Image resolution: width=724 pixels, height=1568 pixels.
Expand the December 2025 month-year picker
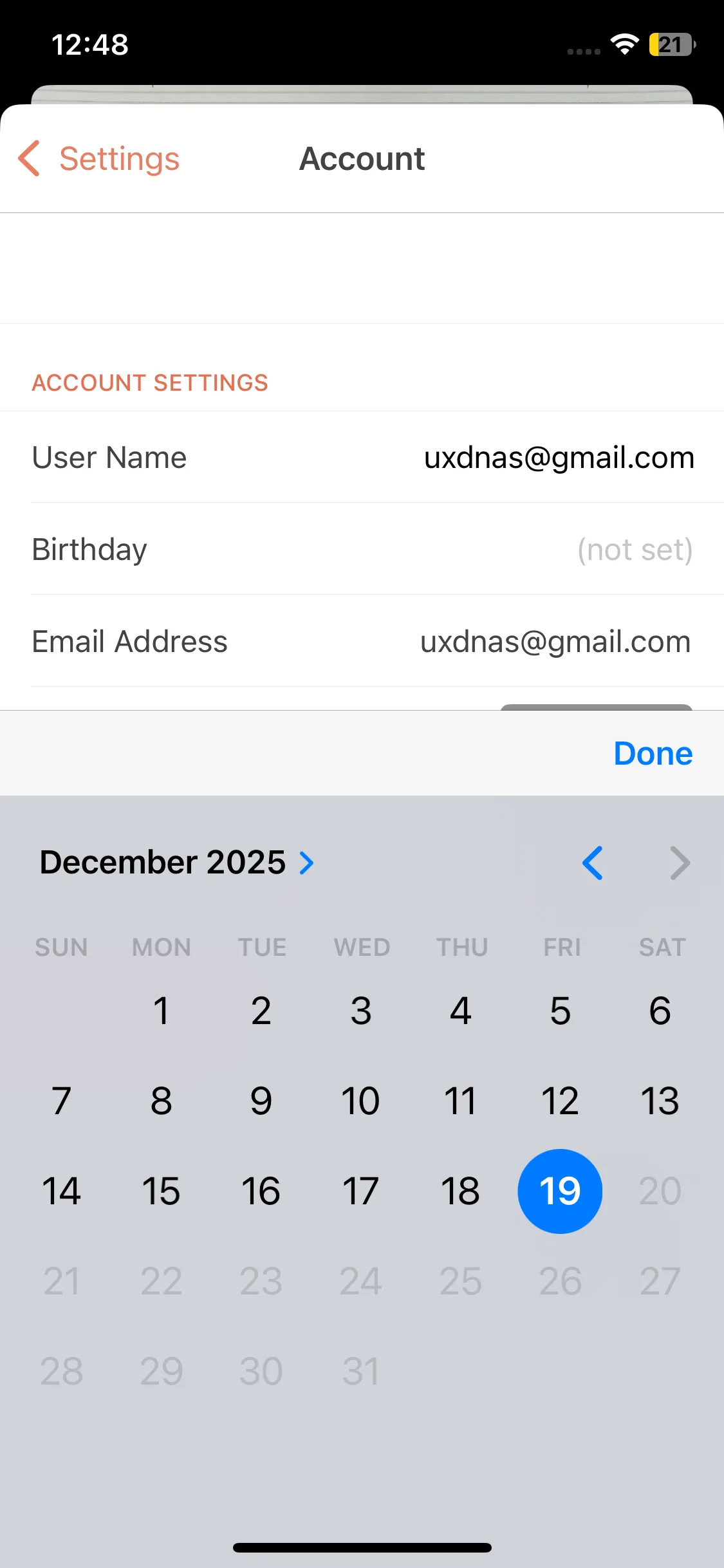tap(177, 863)
